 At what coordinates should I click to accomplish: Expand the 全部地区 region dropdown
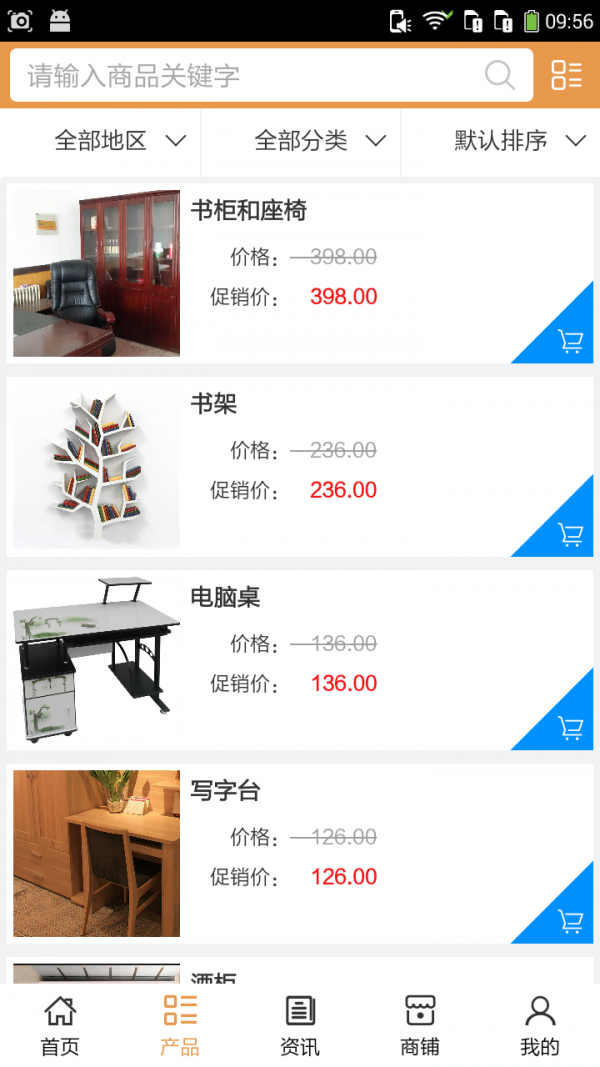[120, 141]
